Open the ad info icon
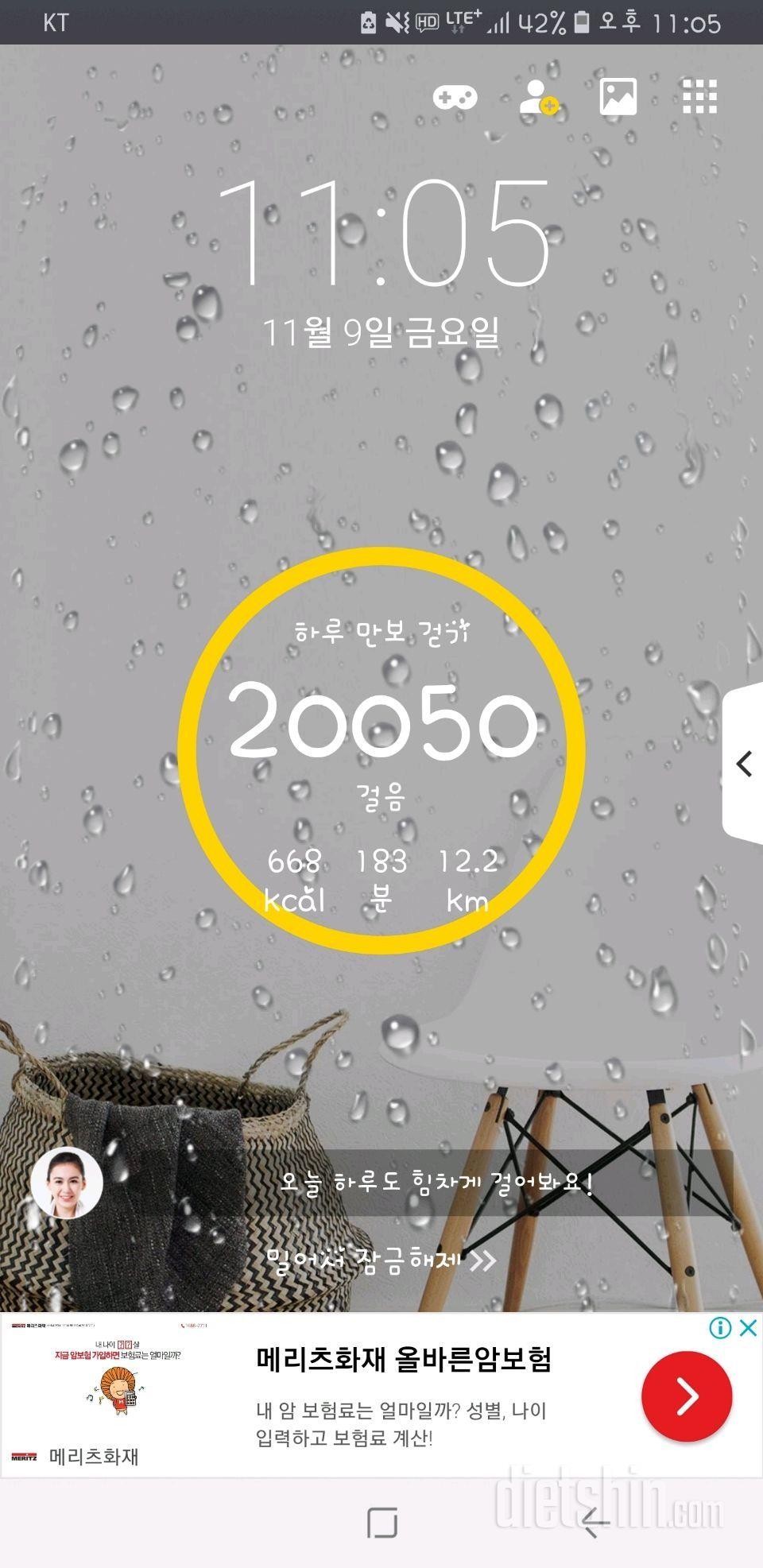 pos(720,1328)
